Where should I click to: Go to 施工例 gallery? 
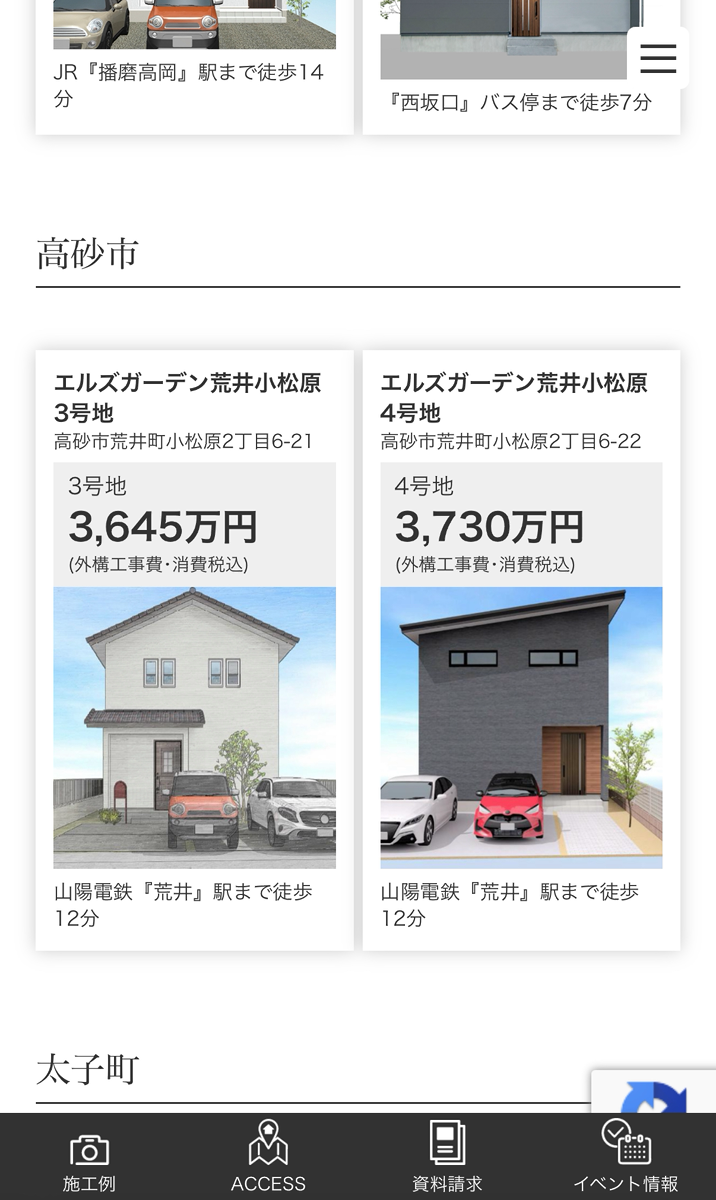click(x=89, y=1161)
